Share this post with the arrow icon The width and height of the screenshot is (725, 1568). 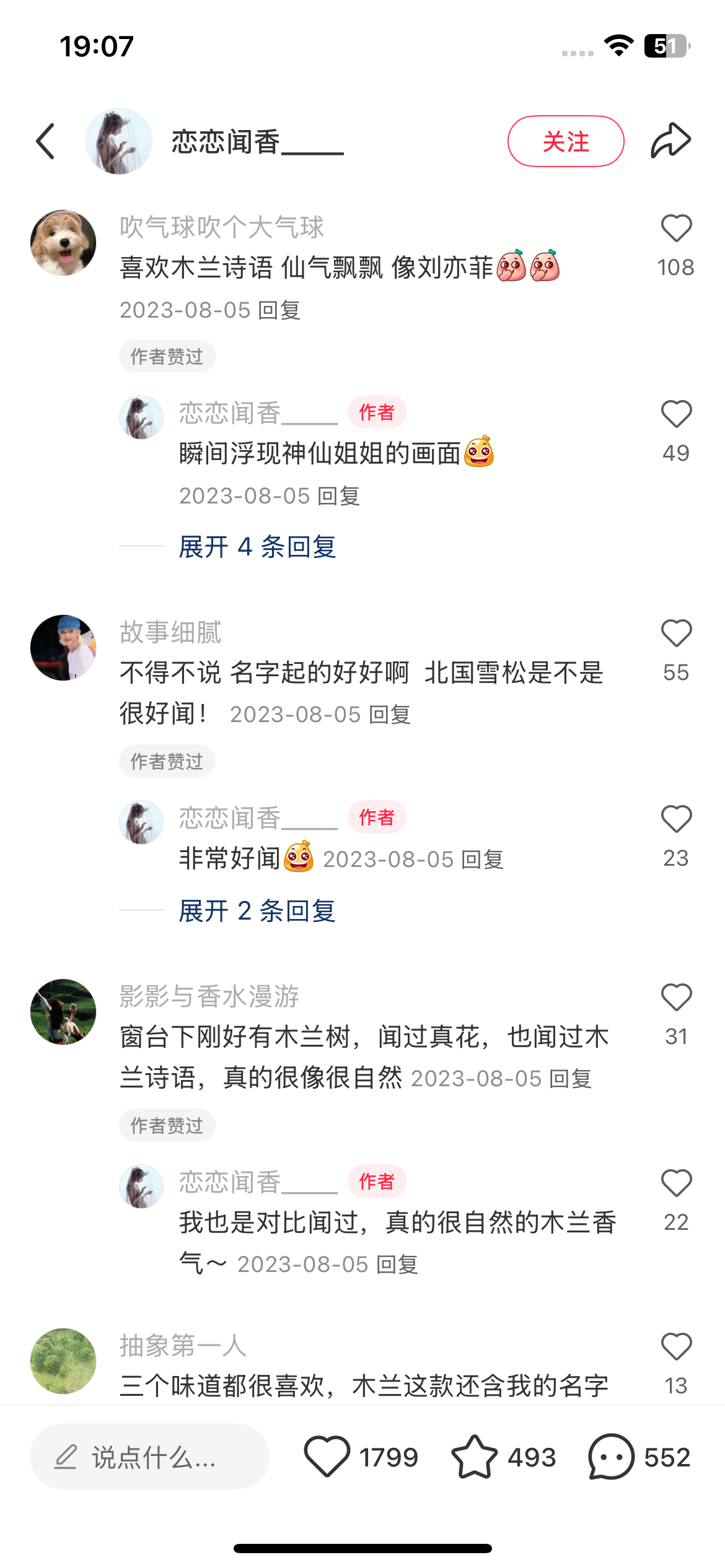click(x=670, y=141)
